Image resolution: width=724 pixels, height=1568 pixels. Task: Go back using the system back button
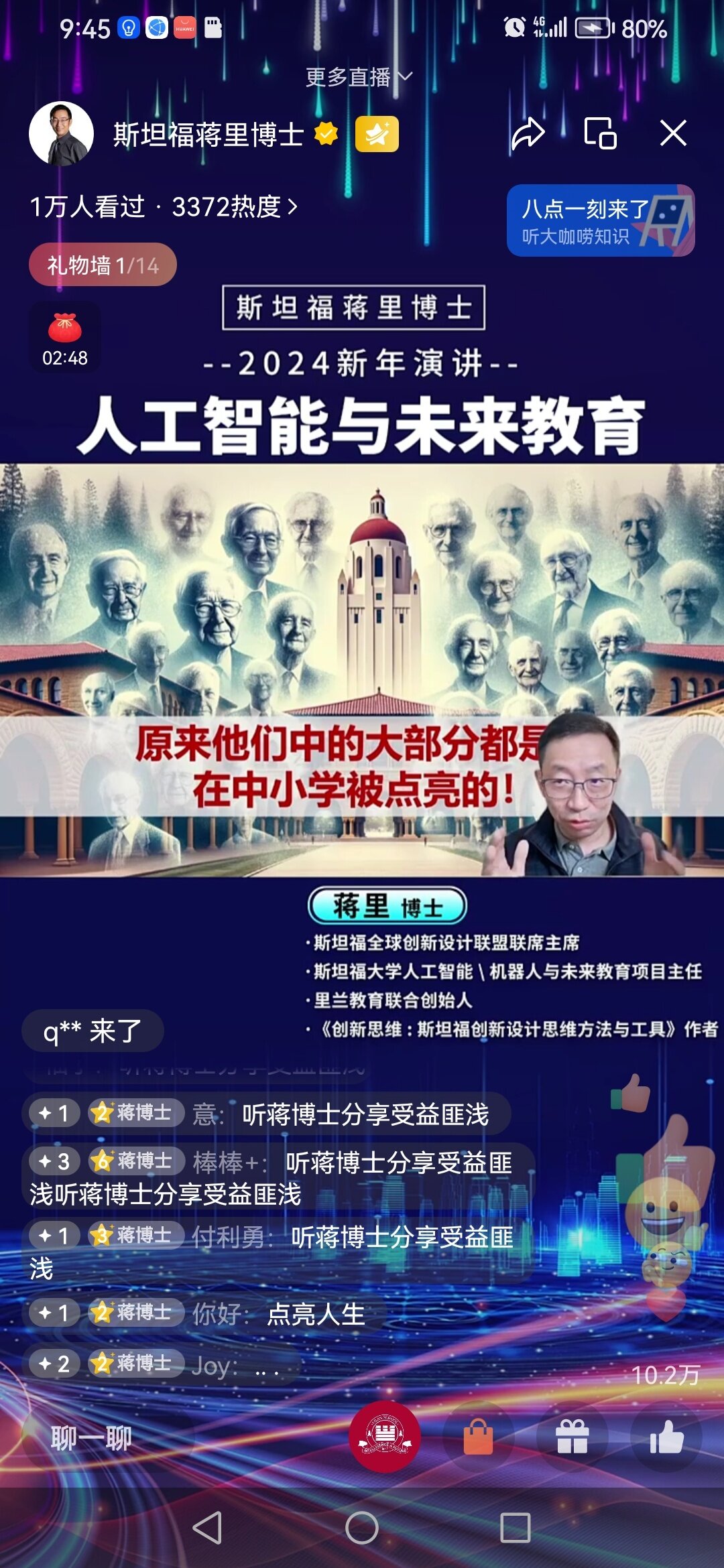coord(207,1528)
